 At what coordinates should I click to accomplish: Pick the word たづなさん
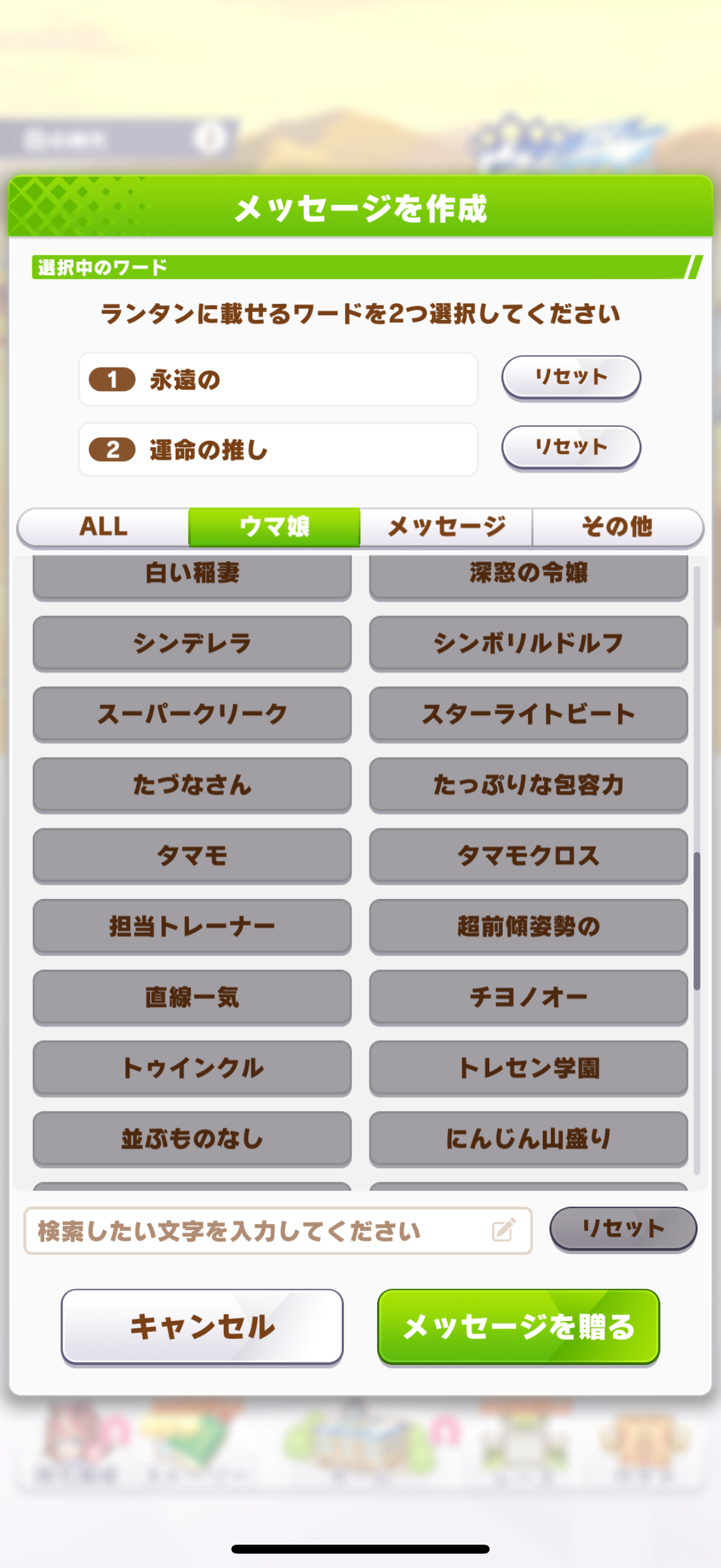tap(192, 784)
